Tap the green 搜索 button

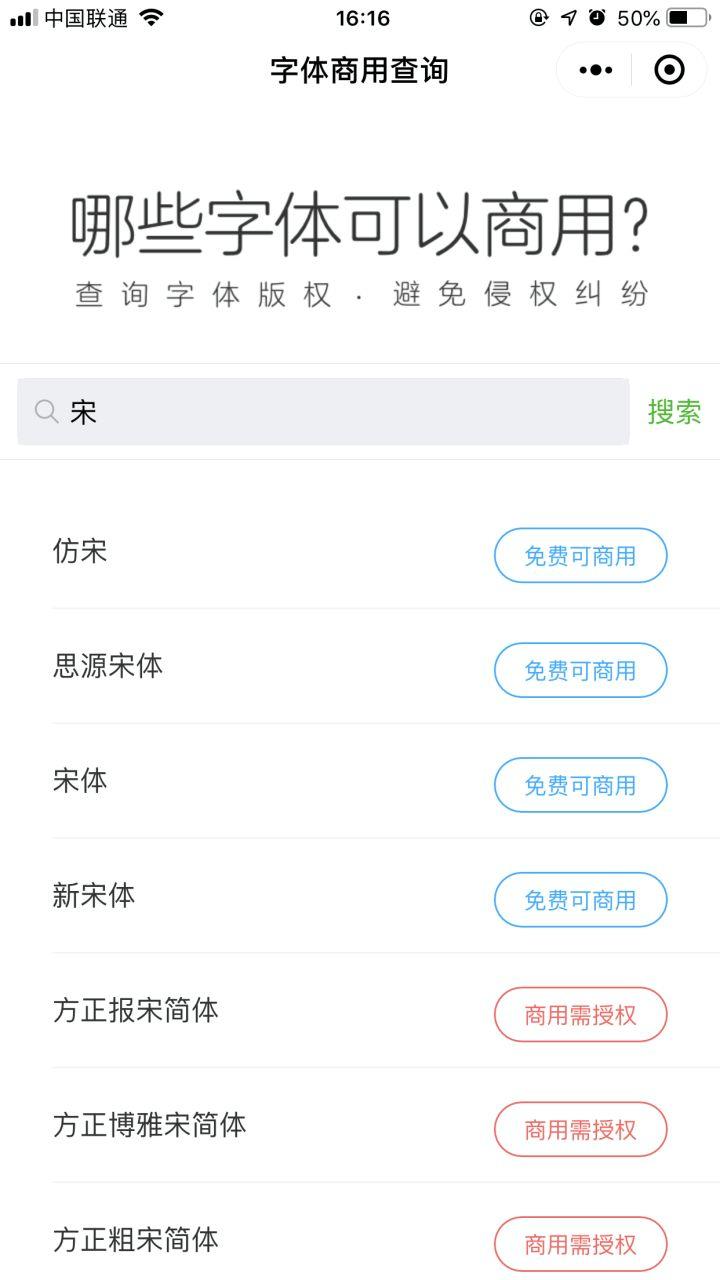[674, 411]
